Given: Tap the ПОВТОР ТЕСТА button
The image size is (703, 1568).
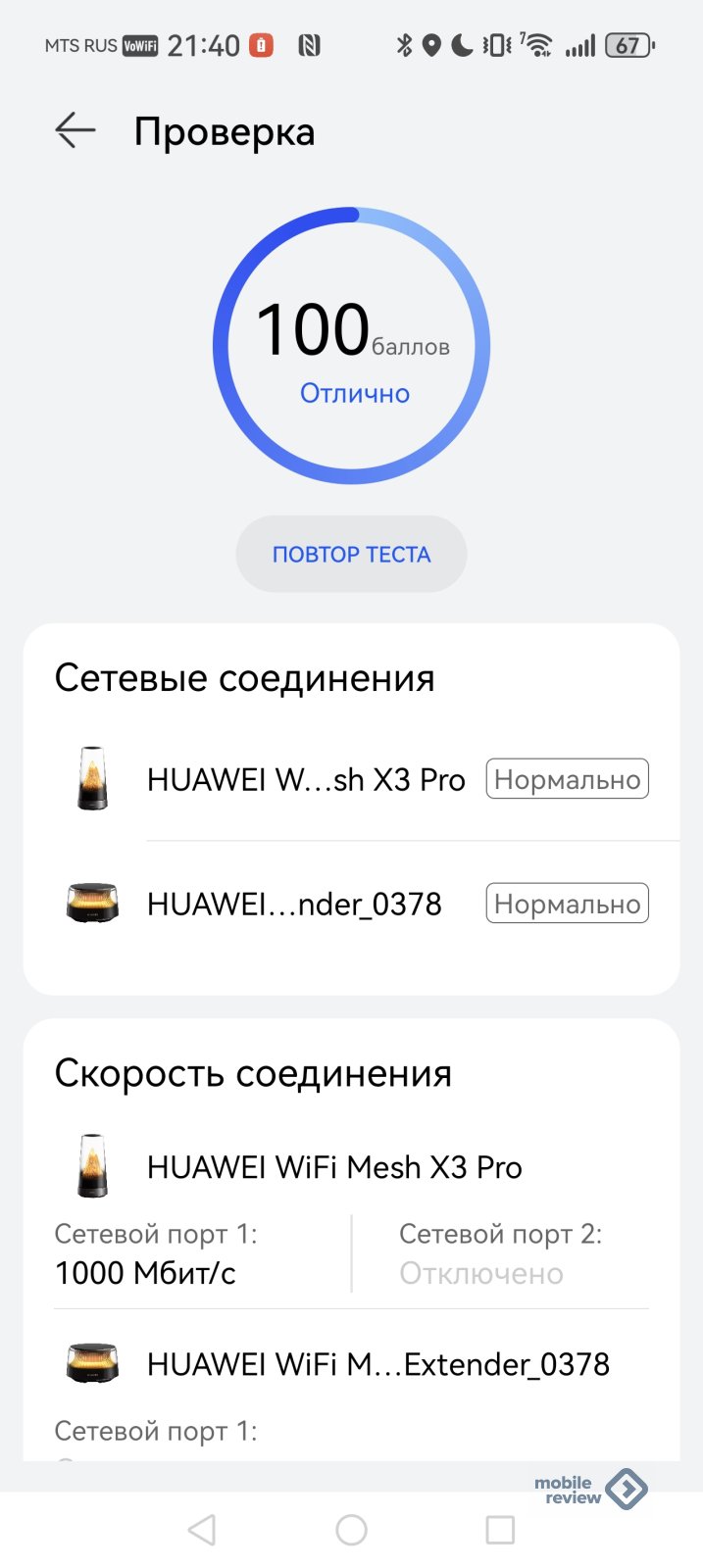Looking at the screenshot, I should click(351, 554).
